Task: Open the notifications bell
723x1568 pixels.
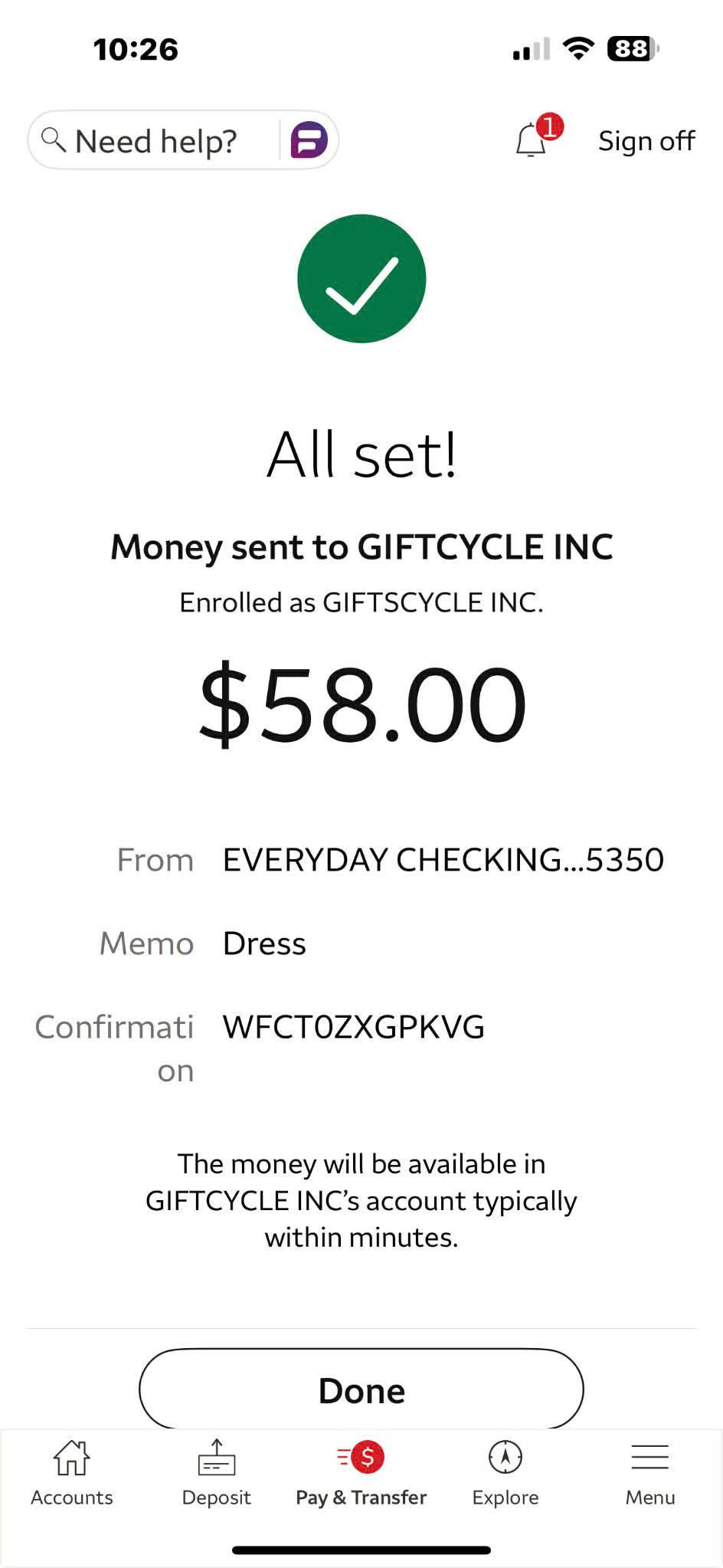Action: pos(532,141)
